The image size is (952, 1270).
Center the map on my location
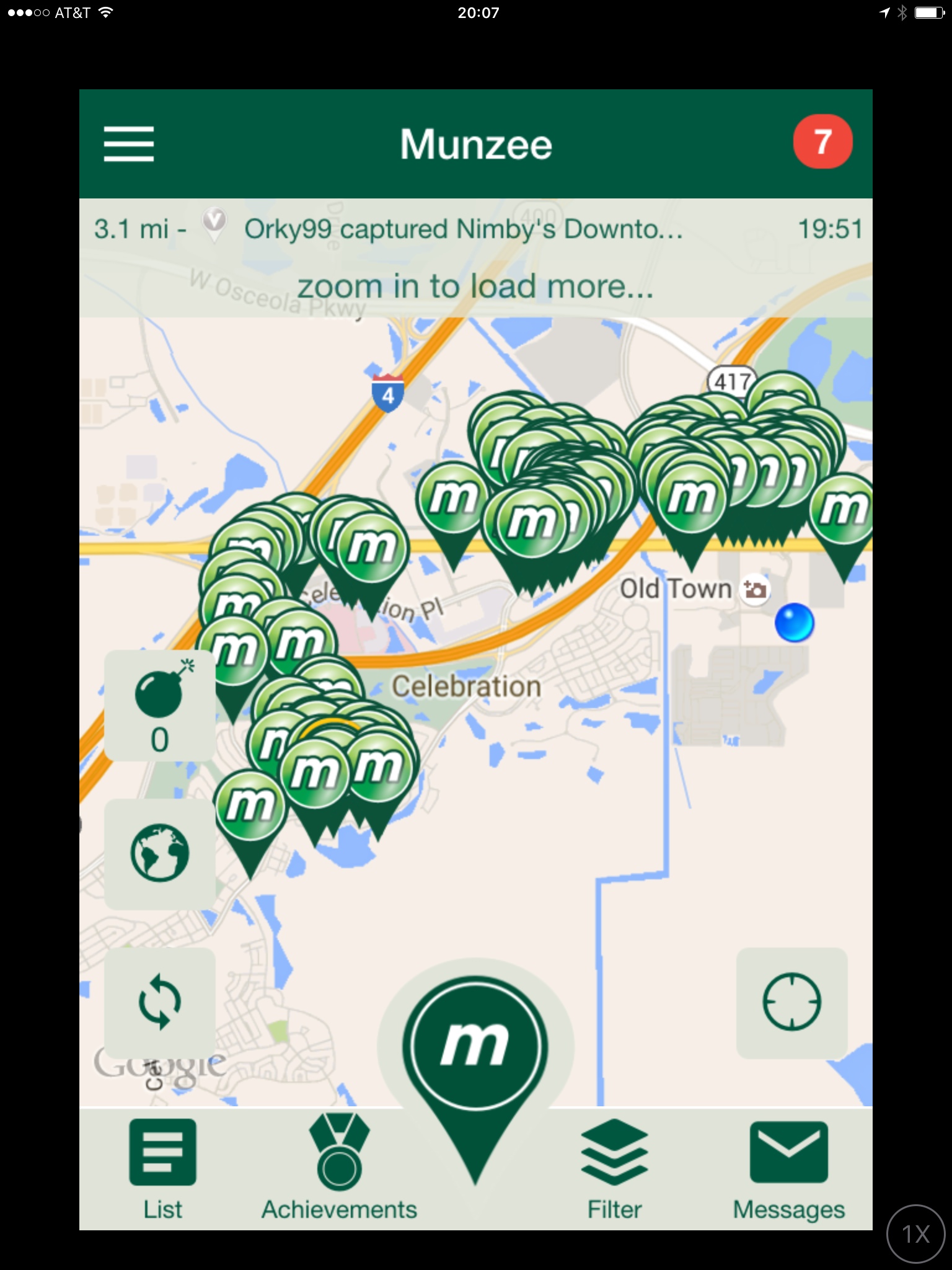click(791, 1002)
